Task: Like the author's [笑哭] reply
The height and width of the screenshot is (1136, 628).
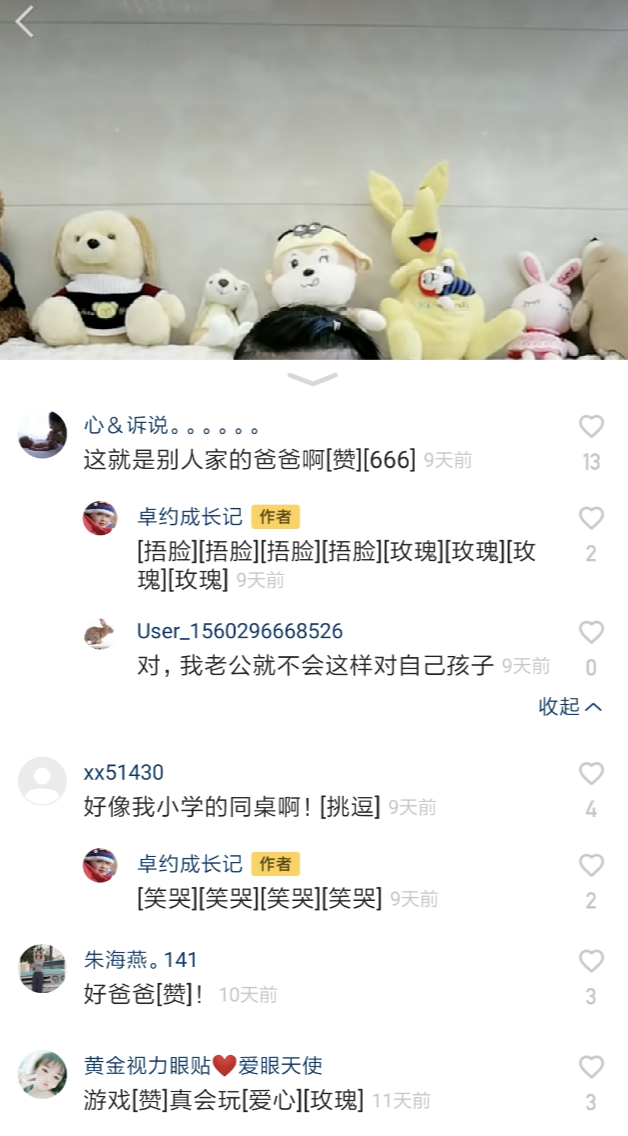Action: click(x=591, y=865)
